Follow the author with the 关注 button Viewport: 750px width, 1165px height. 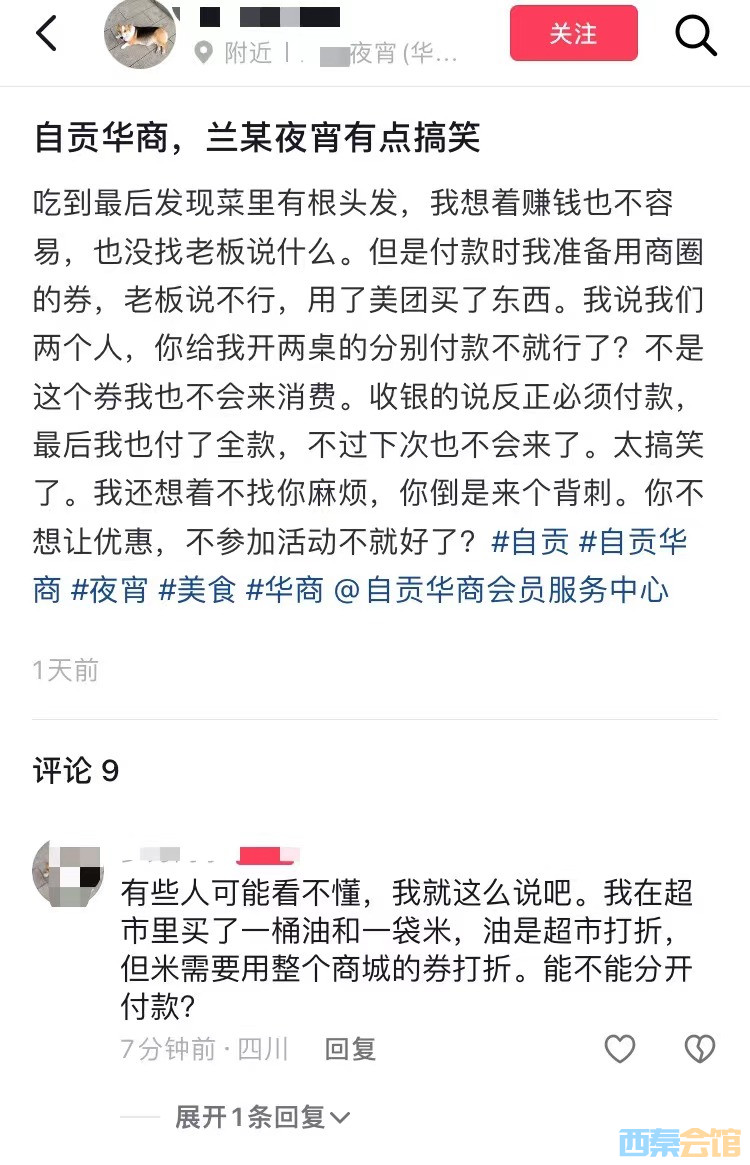coord(574,34)
